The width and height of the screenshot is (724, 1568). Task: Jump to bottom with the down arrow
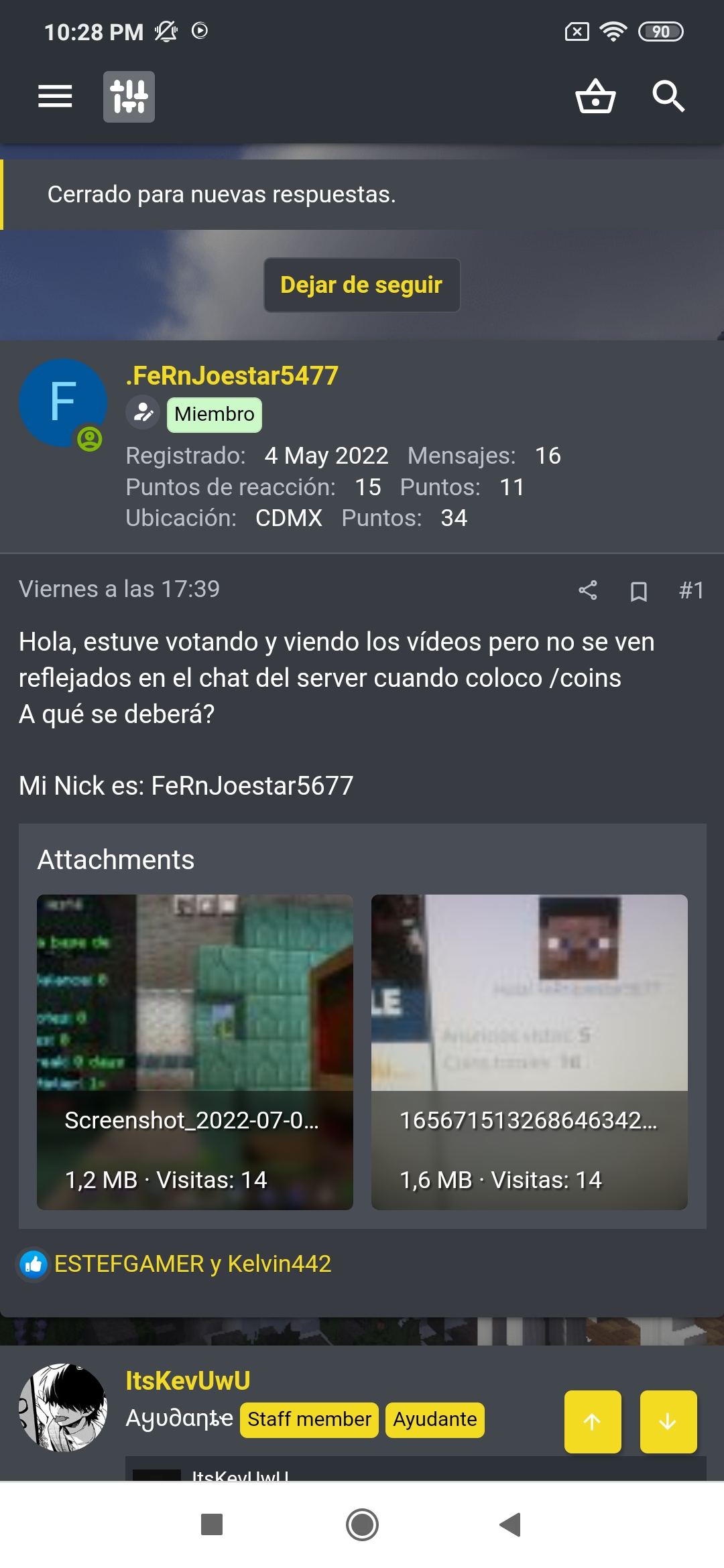[668, 1422]
